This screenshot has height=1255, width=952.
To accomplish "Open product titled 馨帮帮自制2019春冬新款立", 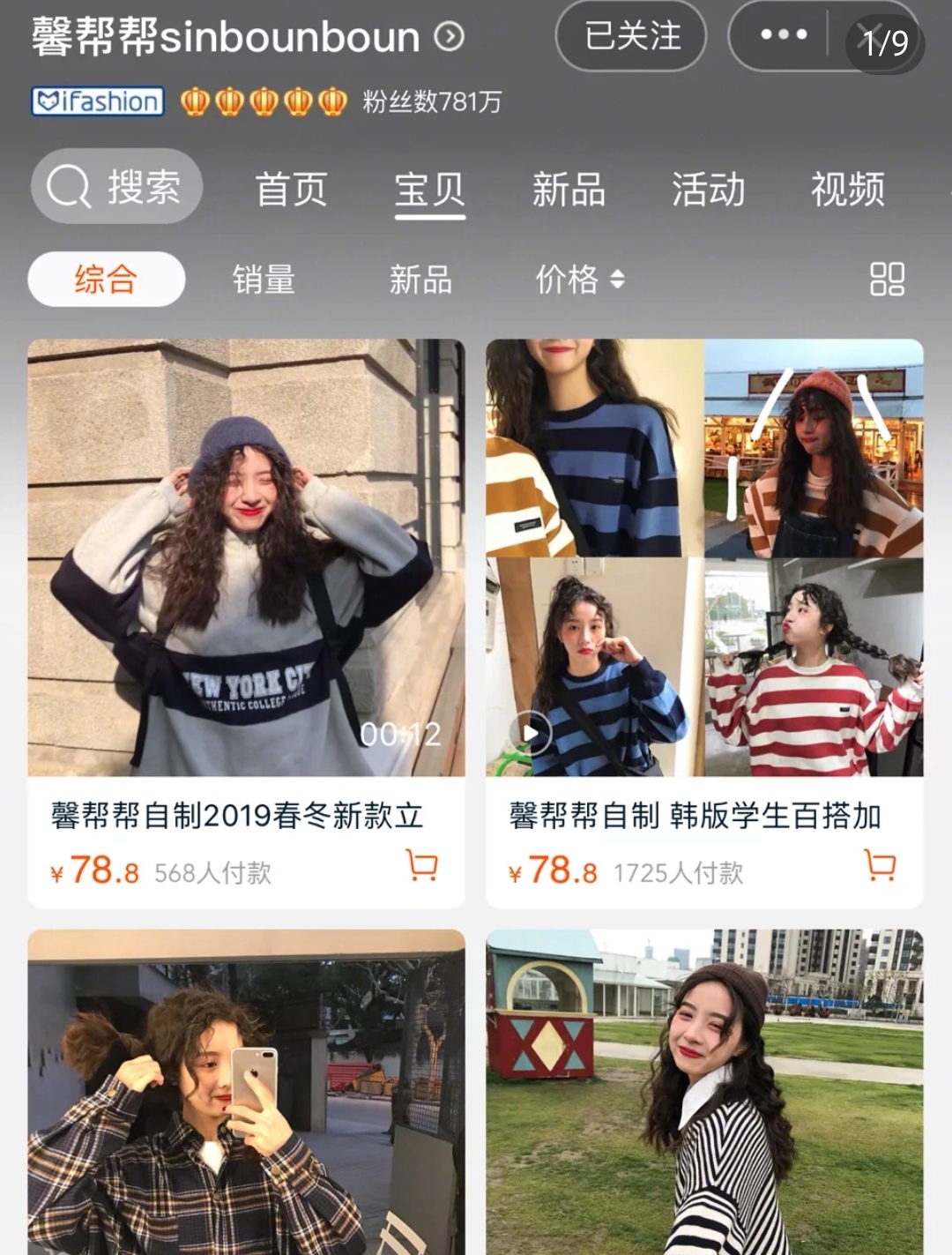I will point(238,817).
